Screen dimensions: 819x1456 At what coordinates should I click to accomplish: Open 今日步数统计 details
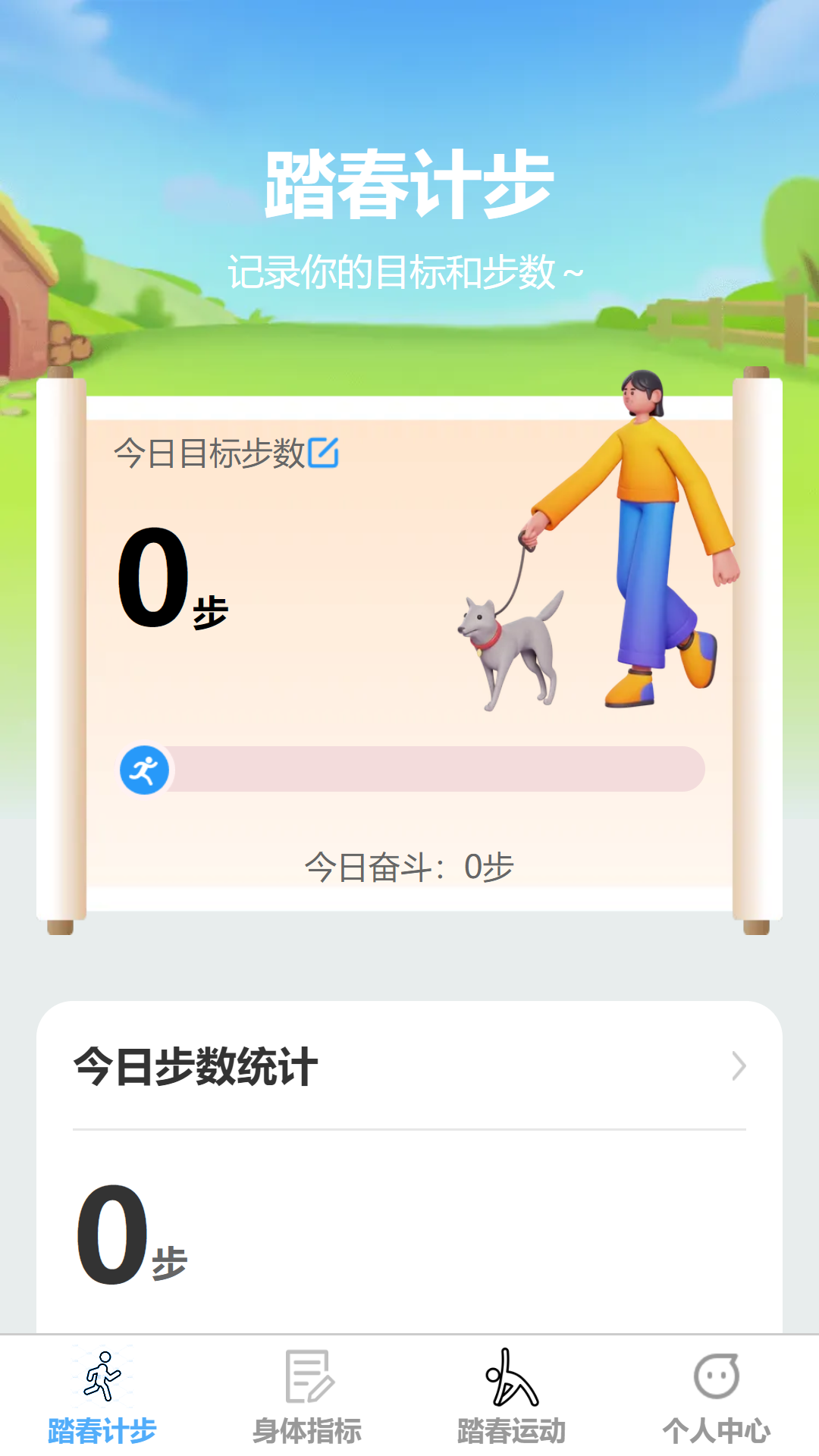pos(738,1066)
